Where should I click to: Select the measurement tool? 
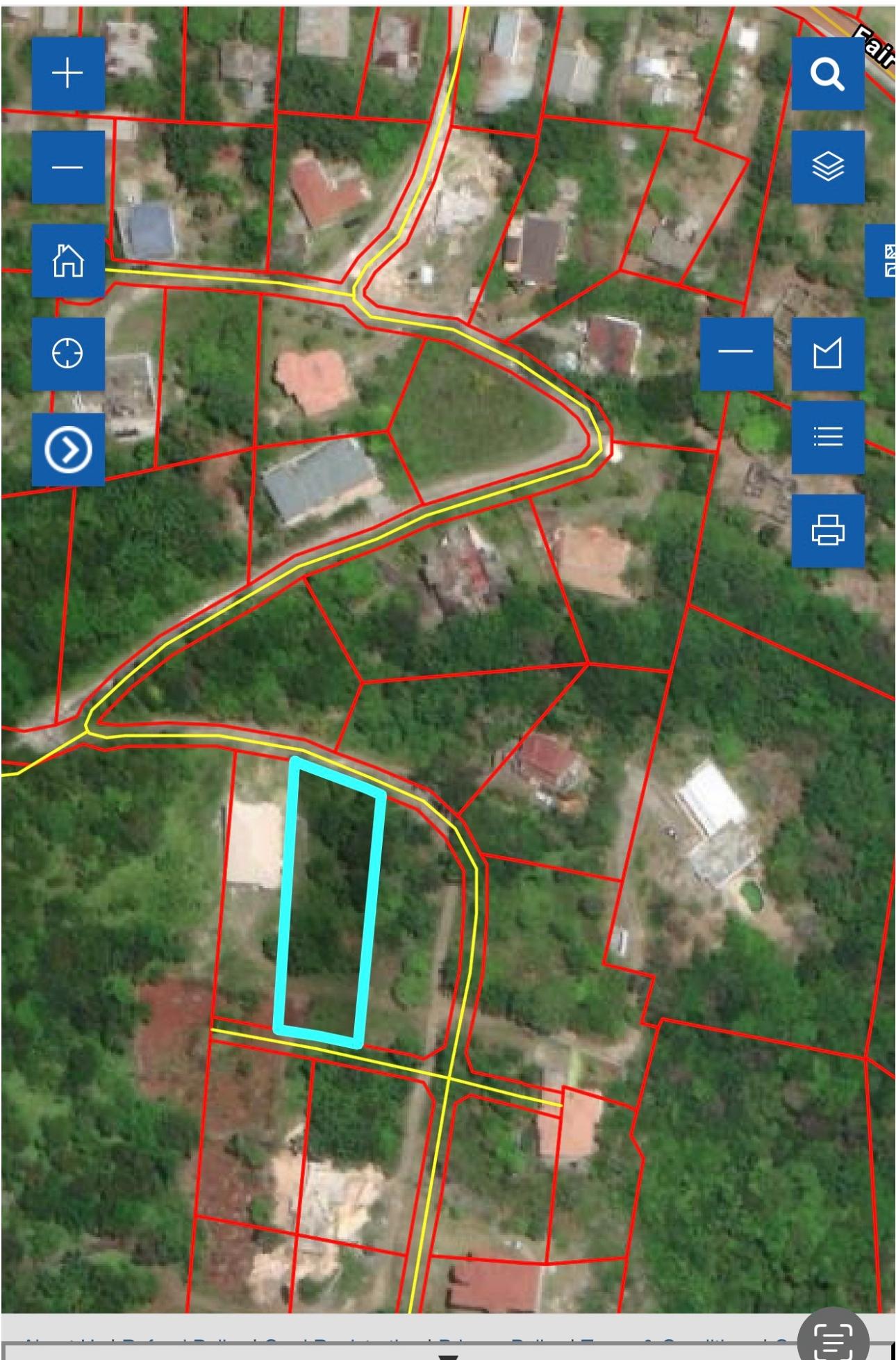tap(827, 354)
